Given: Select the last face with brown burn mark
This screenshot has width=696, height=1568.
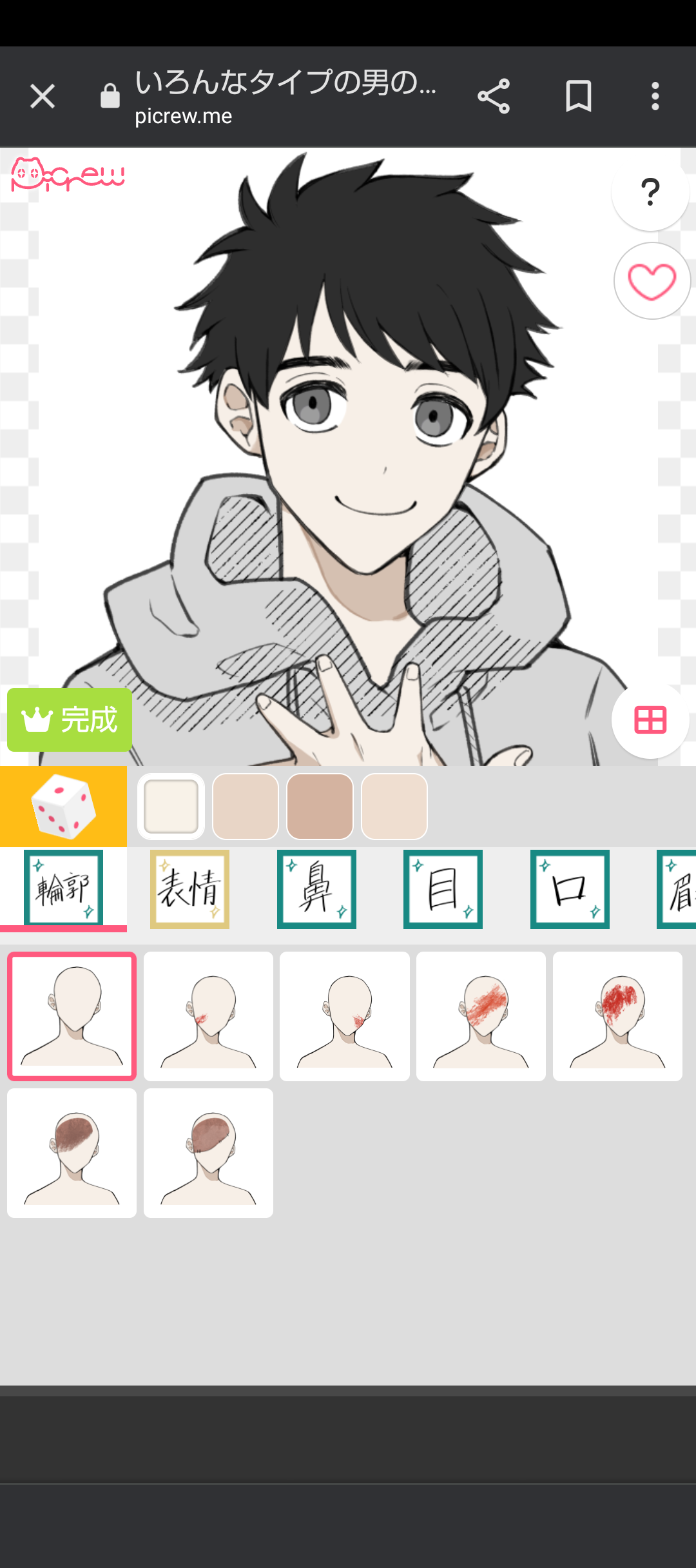Looking at the screenshot, I should [x=208, y=1153].
